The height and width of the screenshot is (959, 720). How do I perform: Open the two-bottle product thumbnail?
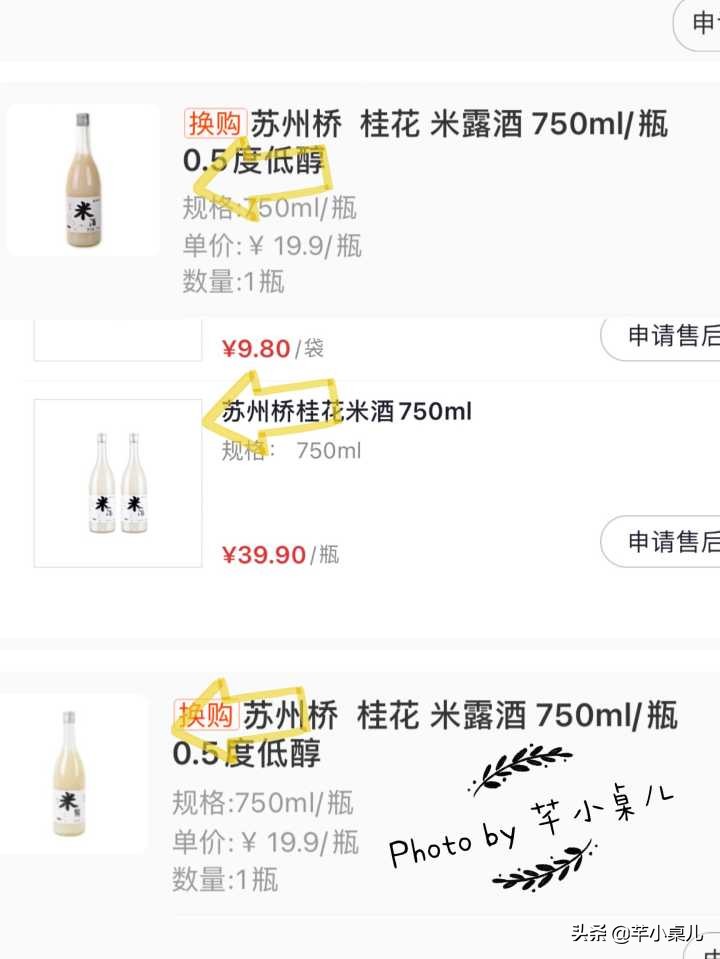tap(117, 483)
